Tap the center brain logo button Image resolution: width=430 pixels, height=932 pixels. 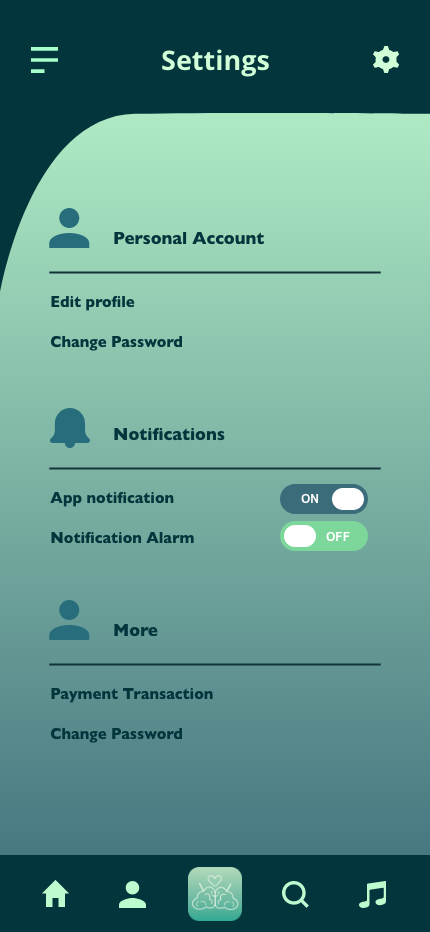point(215,894)
